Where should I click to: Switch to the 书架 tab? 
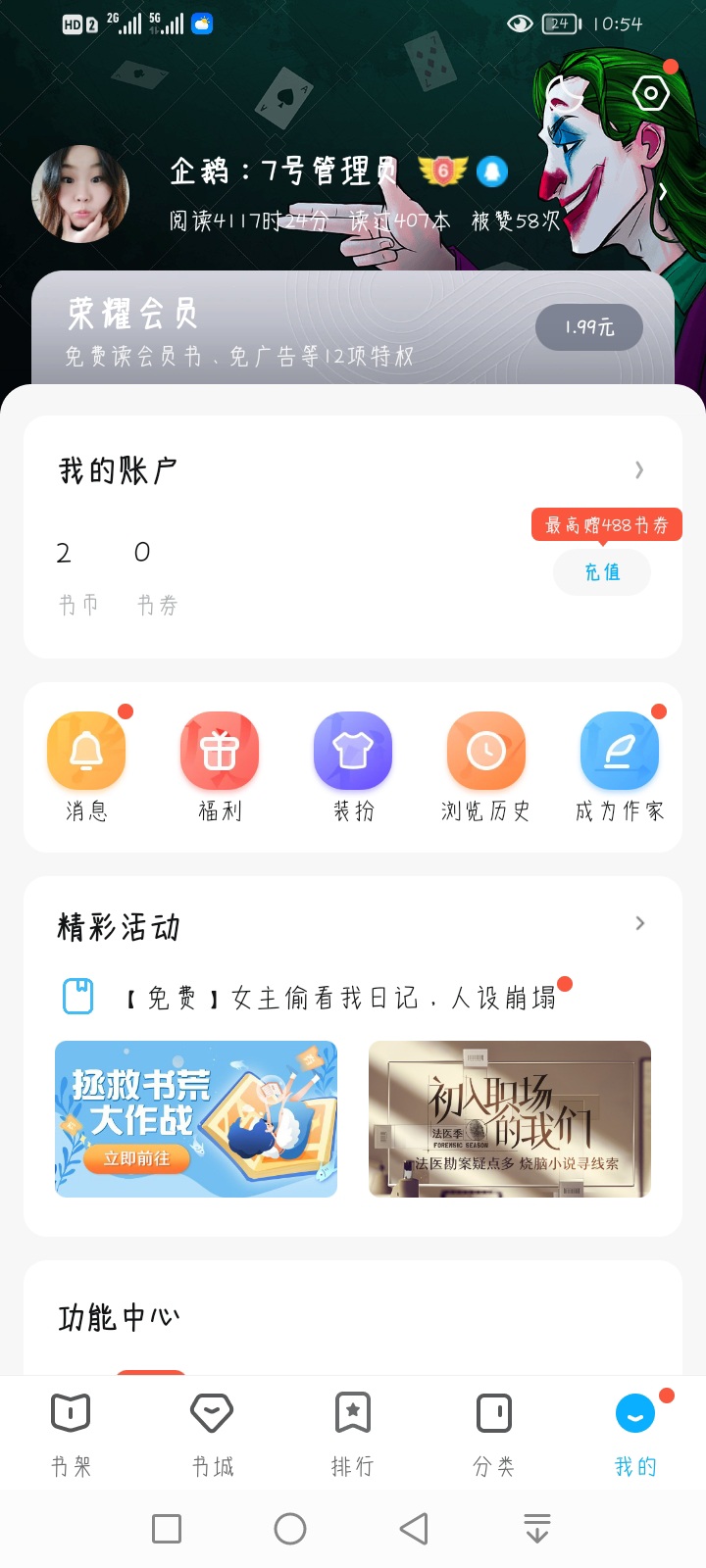71,1432
